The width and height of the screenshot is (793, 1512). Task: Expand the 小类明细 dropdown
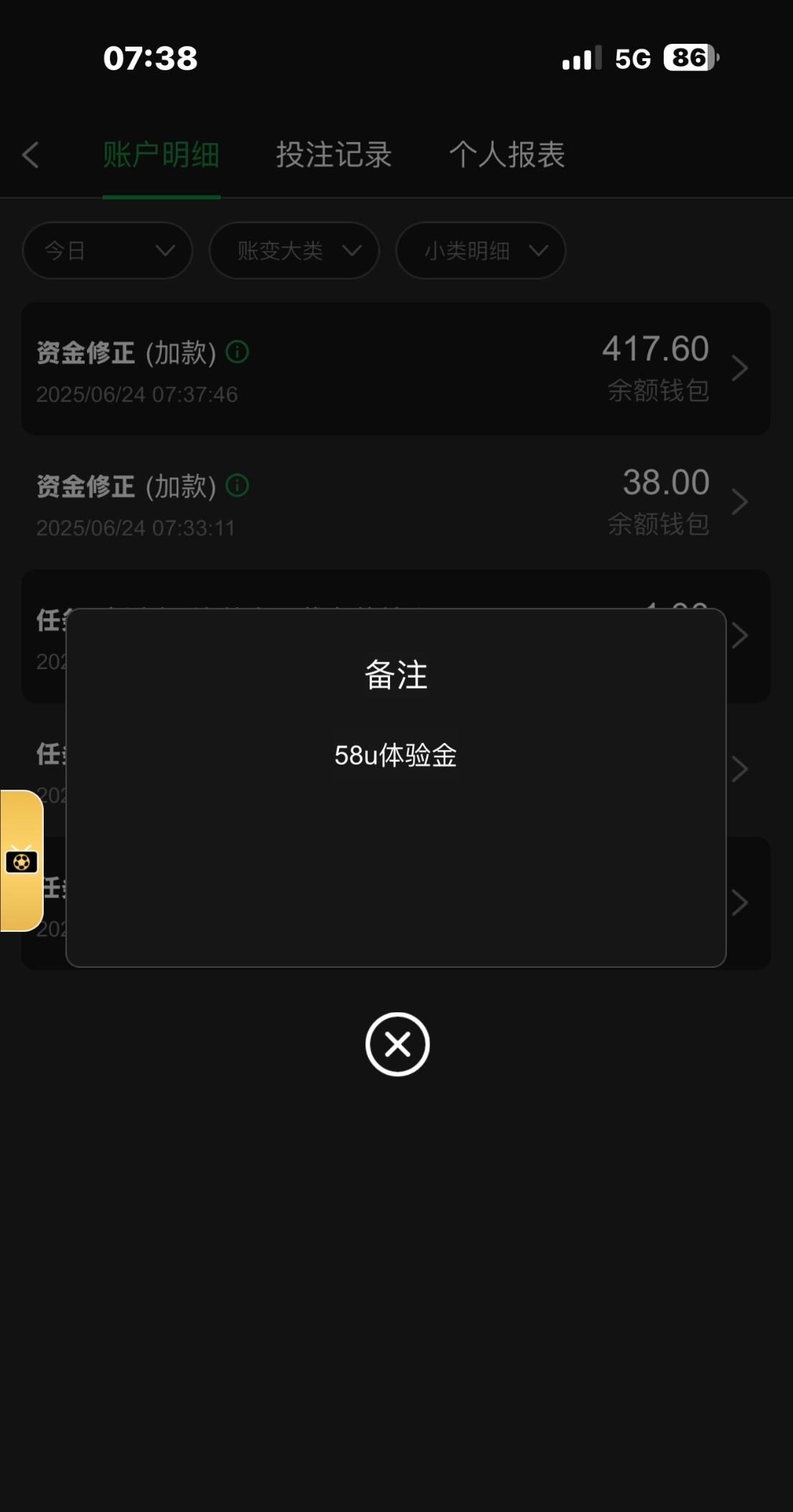tap(481, 251)
